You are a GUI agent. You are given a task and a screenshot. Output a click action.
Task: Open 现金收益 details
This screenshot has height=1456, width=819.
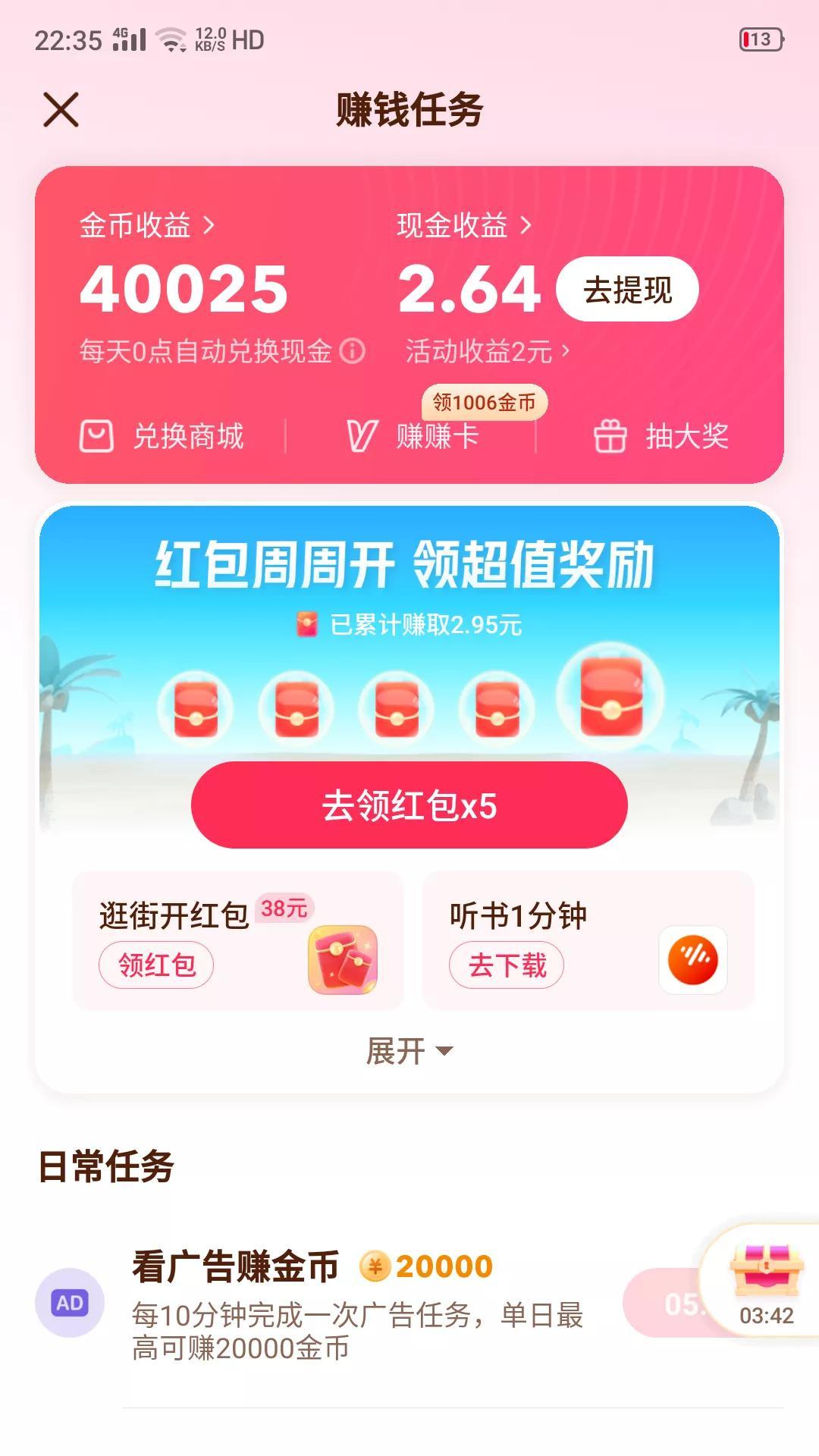(x=464, y=225)
